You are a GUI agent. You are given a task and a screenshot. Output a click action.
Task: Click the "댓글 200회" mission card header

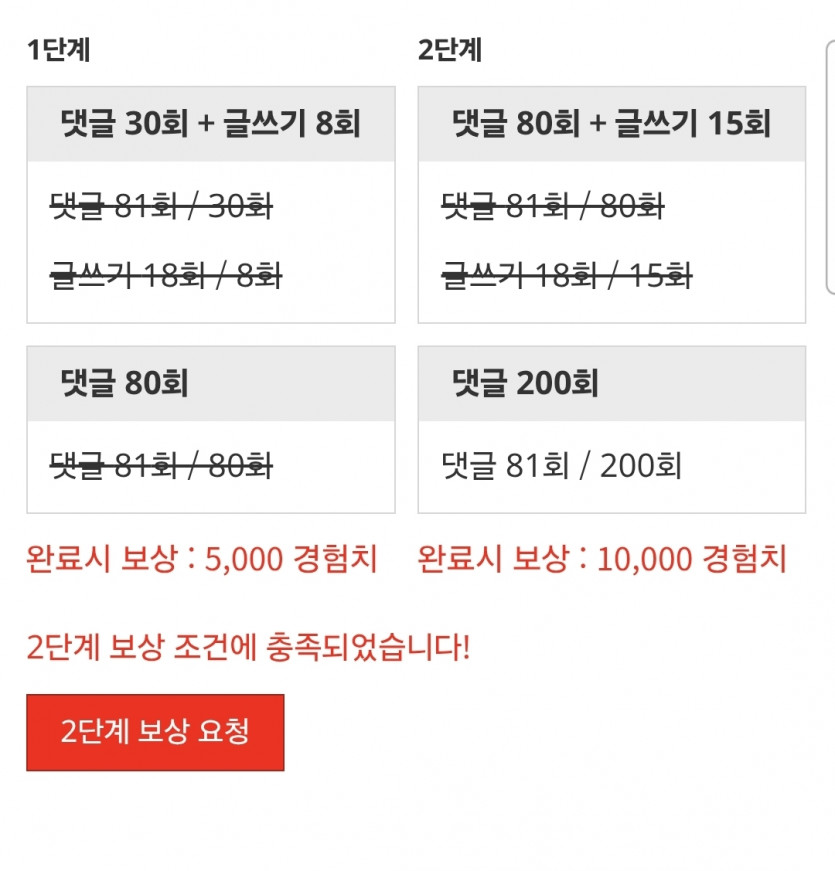611,384
